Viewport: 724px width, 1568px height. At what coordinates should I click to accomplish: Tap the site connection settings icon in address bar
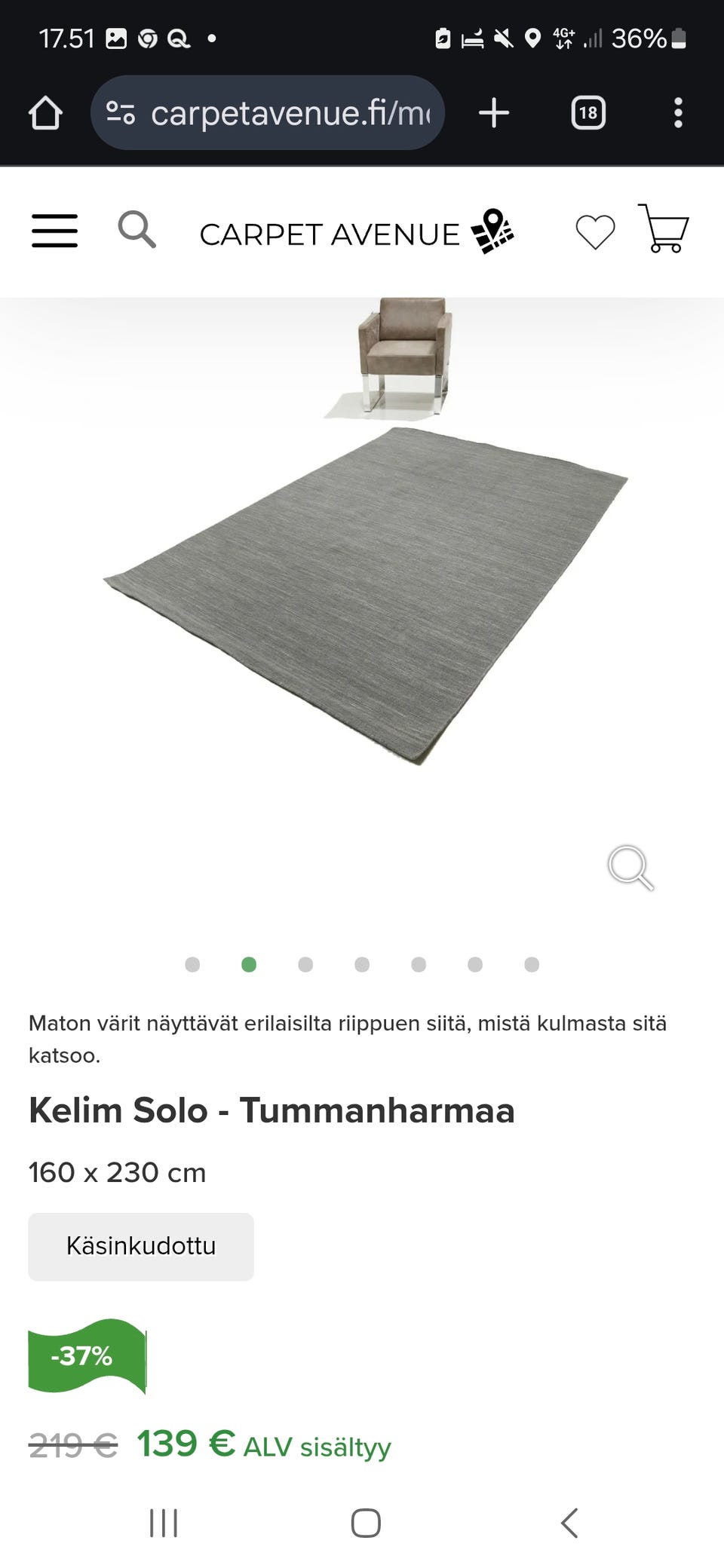tap(121, 112)
